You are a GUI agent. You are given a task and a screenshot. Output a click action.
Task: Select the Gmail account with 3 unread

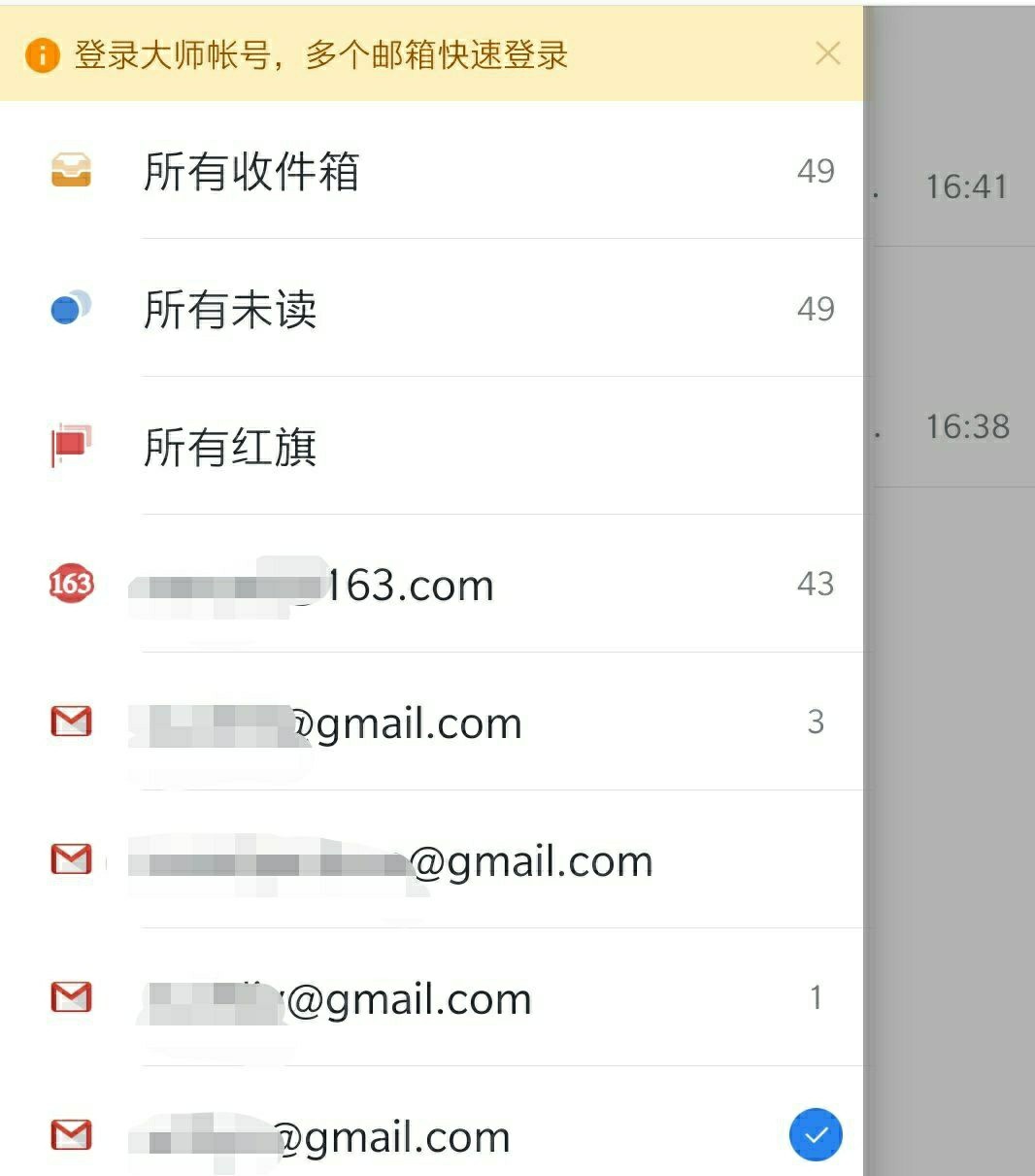[431, 722]
